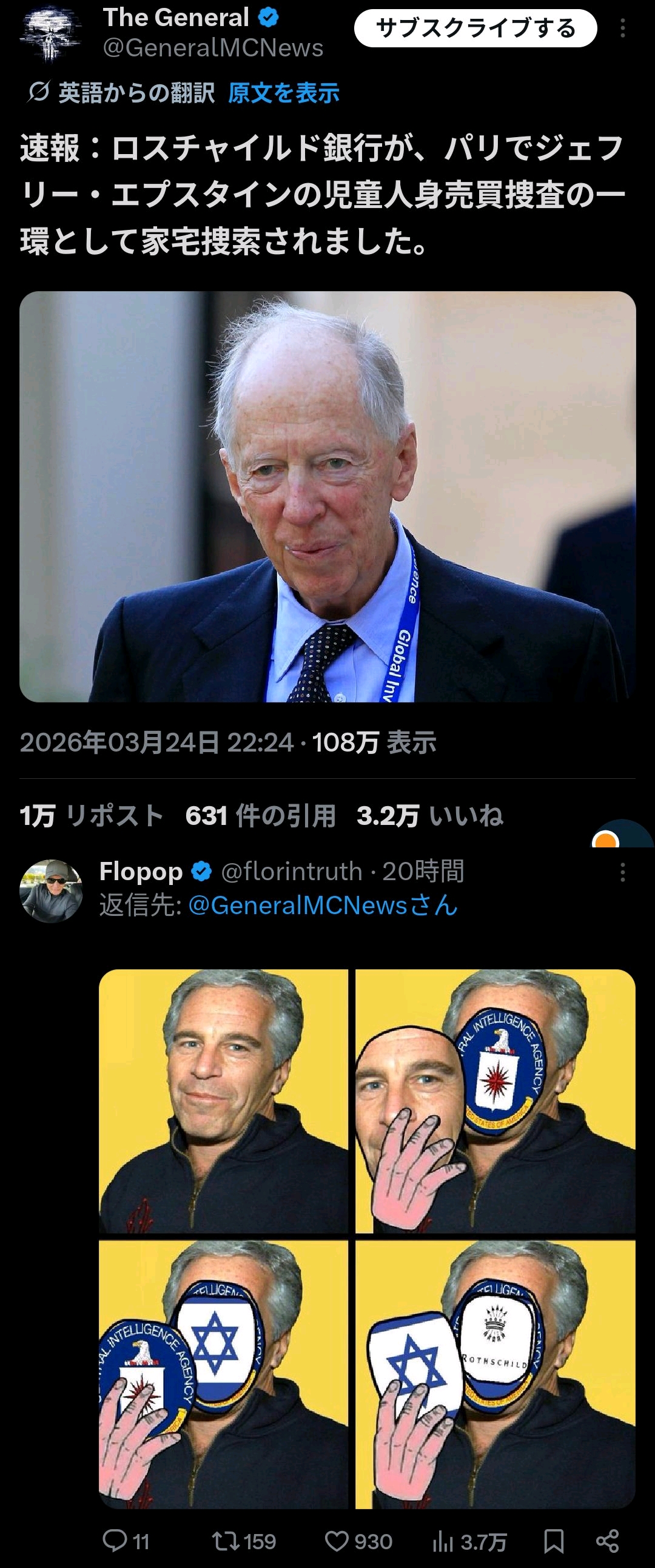Viewport: 655px width, 1568px height.
Task: Open The General's profile avatar
Action: [x=51, y=33]
